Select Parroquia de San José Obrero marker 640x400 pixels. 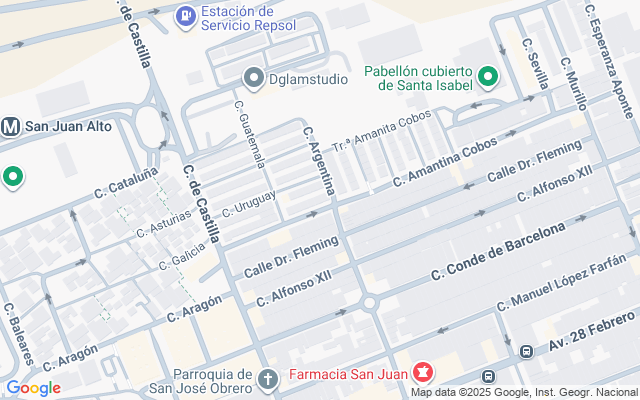click(x=267, y=380)
